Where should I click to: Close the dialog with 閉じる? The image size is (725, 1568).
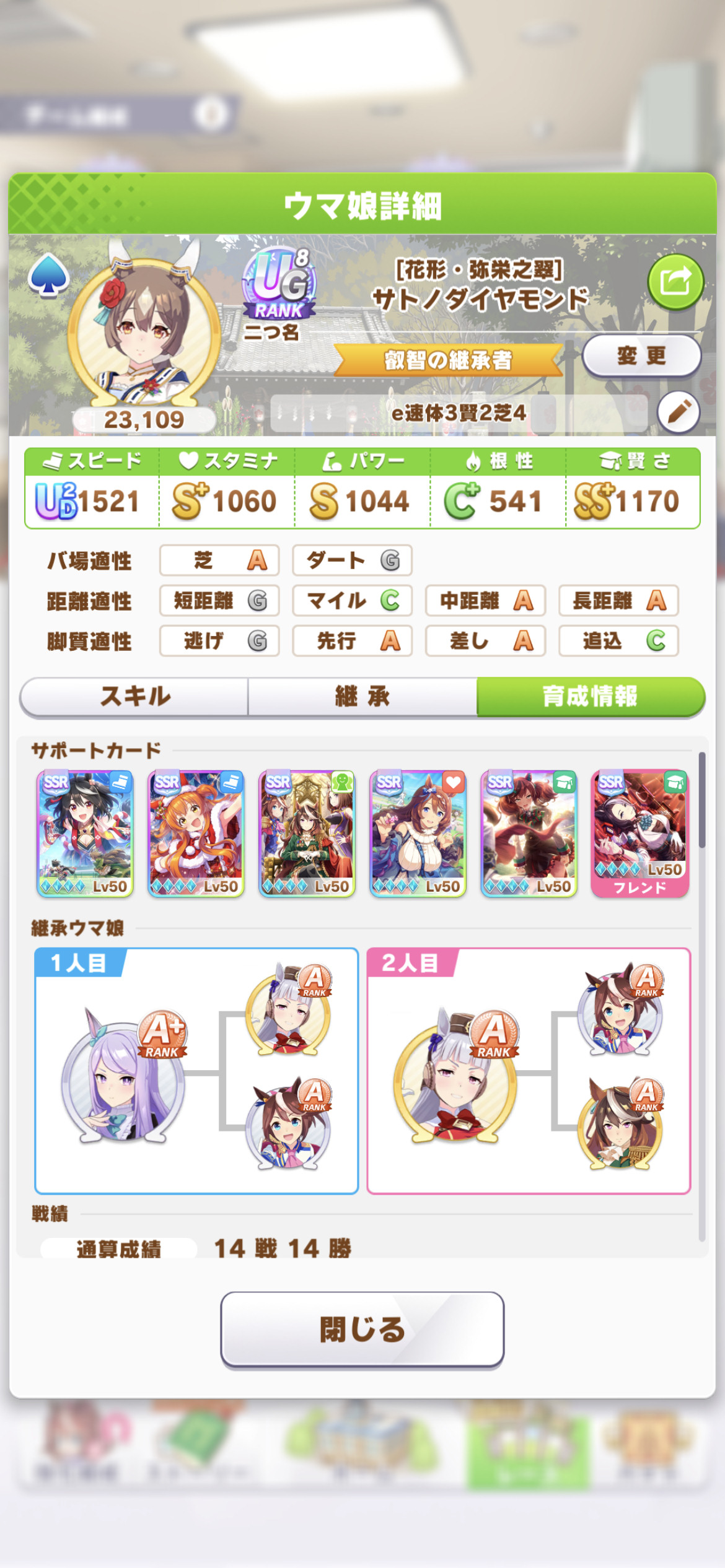tap(362, 1329)
